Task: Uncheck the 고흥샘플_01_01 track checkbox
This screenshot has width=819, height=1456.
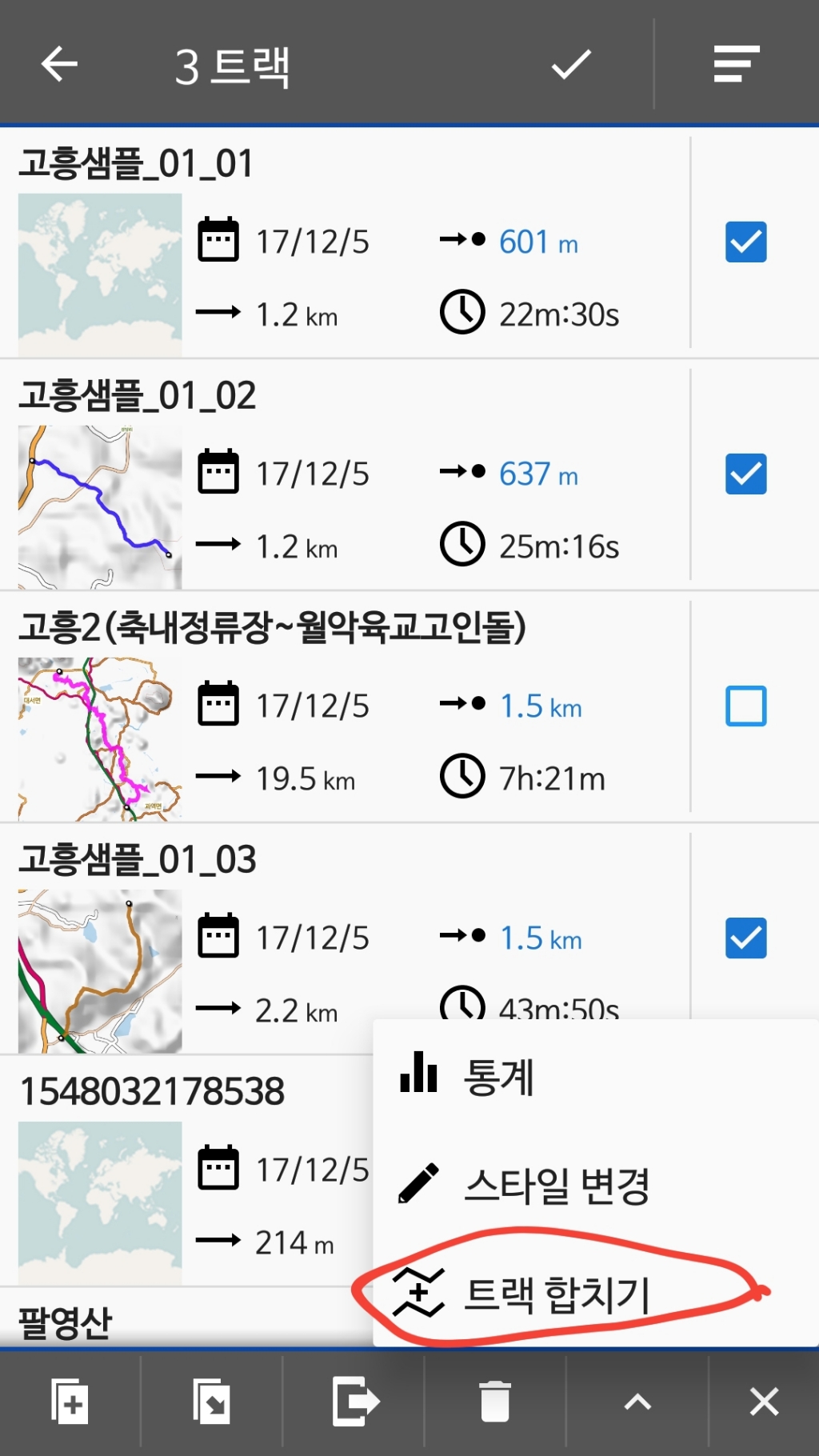Action: coord(745,242)
